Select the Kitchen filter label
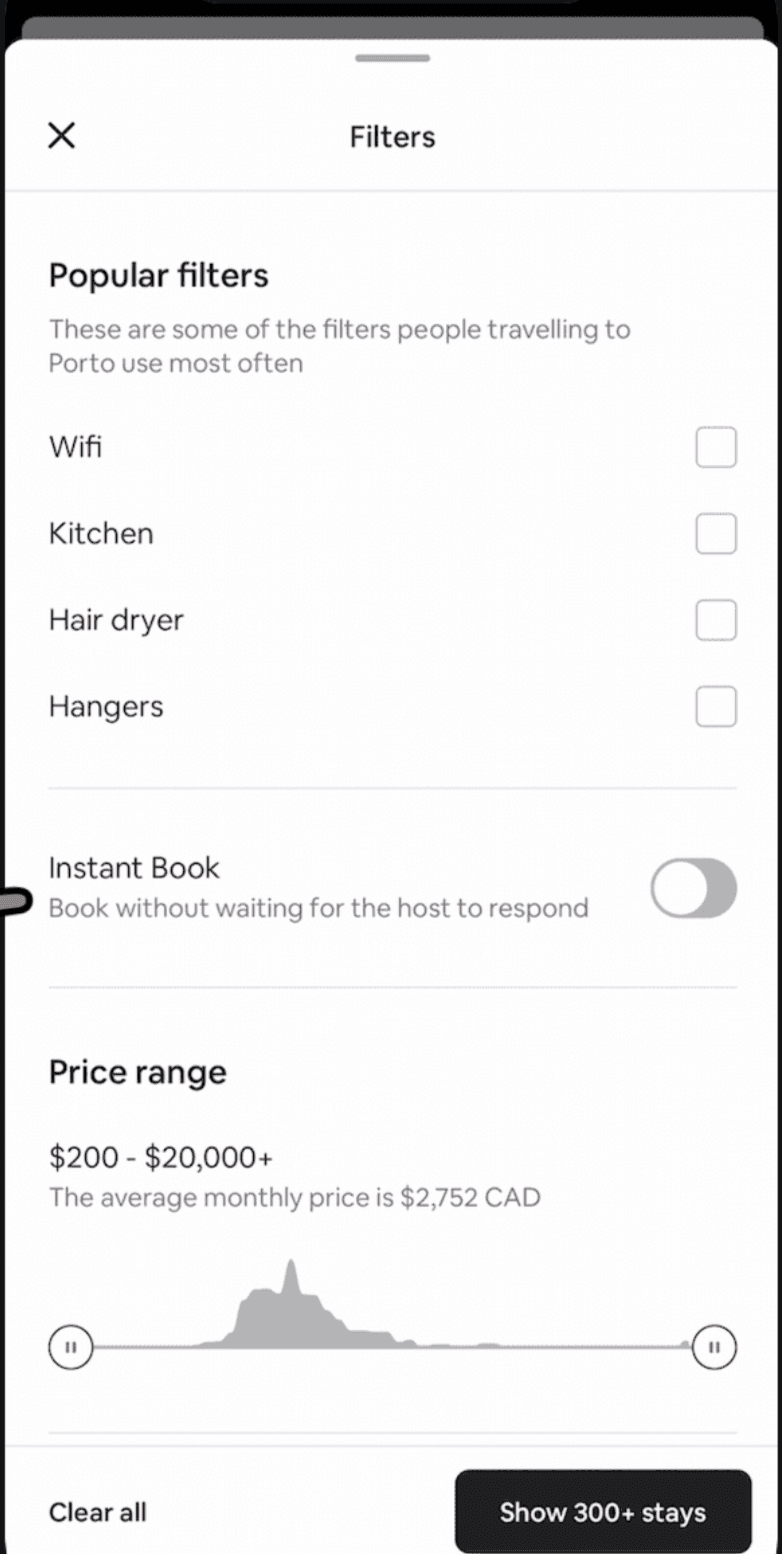This screenshot has height=1554, width=782. (x=100, y=533)
